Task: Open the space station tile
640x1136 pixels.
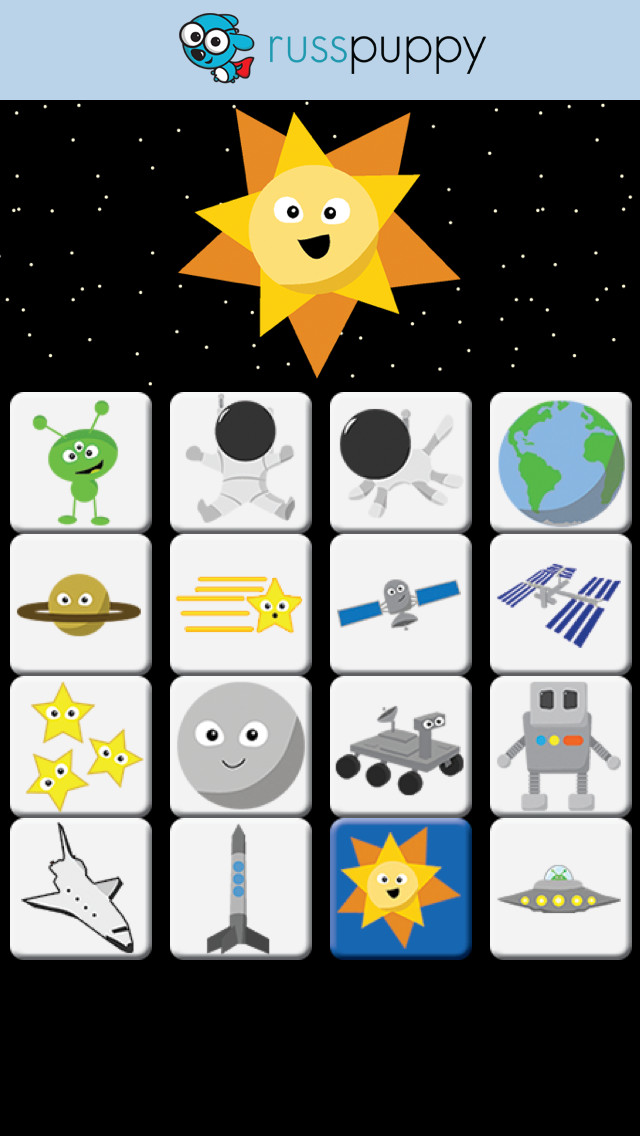Action: pos(561,604)
